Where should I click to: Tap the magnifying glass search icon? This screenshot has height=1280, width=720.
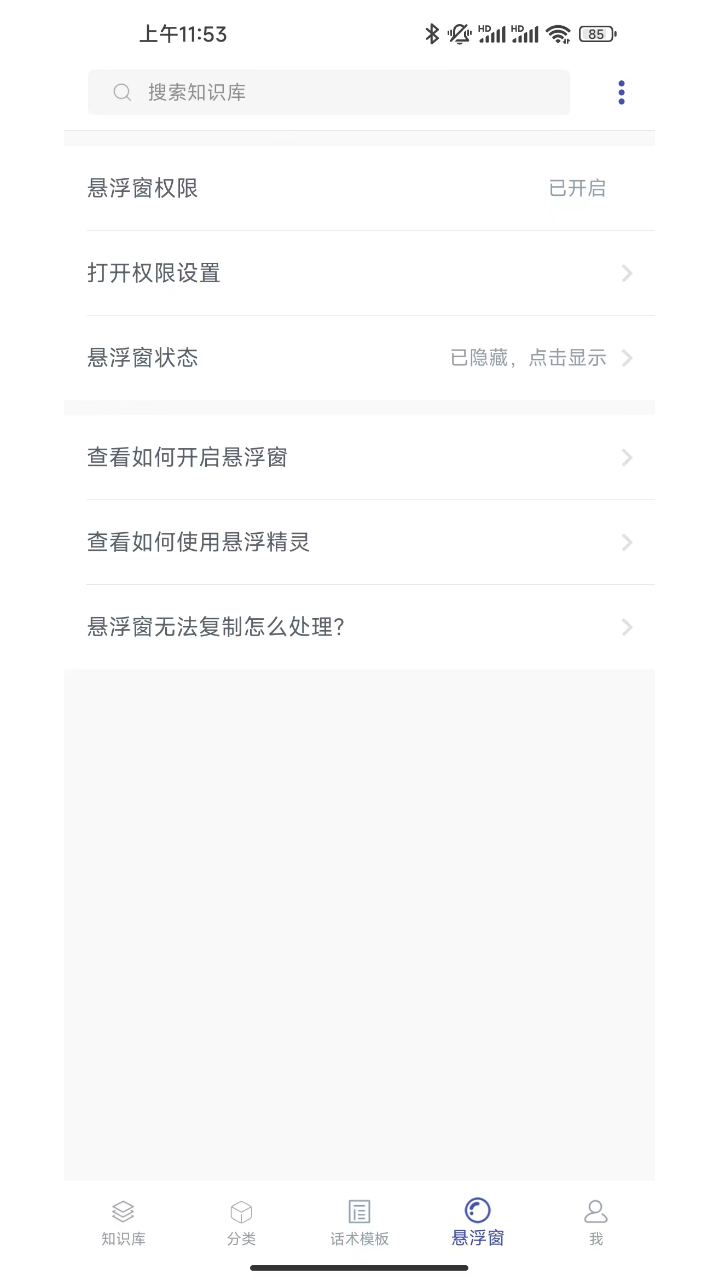click(x=122, y=92)
